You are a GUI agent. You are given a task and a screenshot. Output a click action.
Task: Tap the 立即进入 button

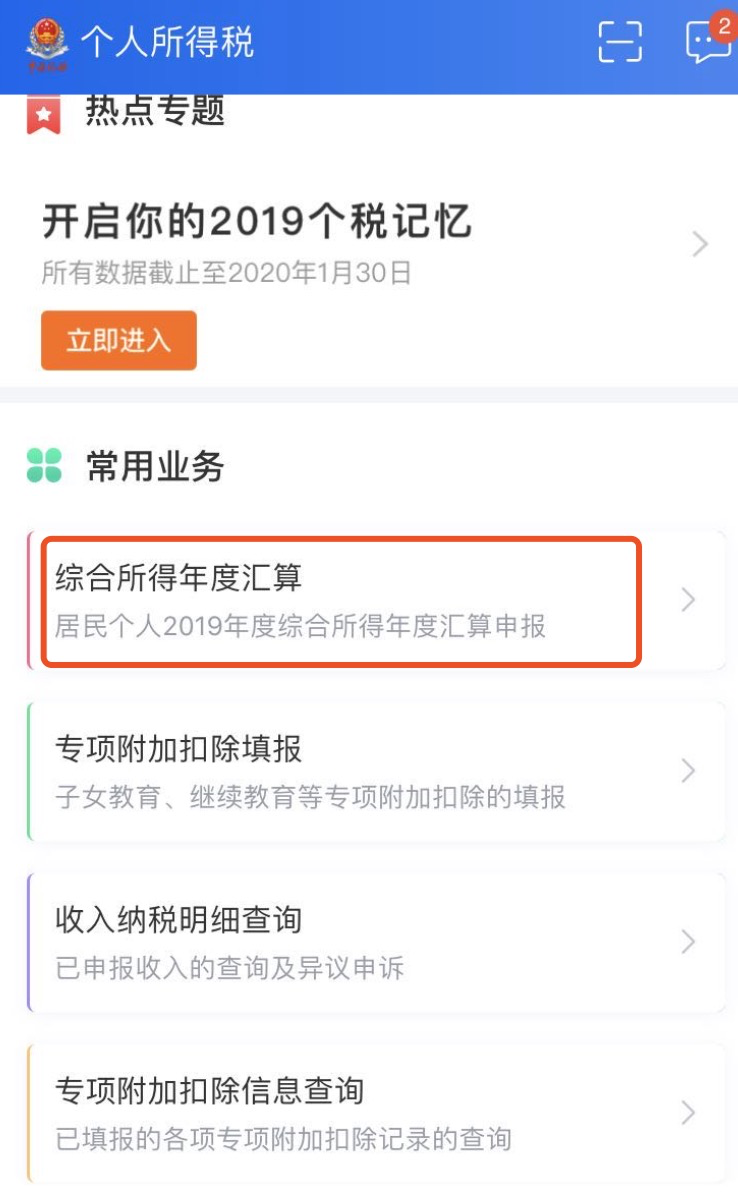119,340
